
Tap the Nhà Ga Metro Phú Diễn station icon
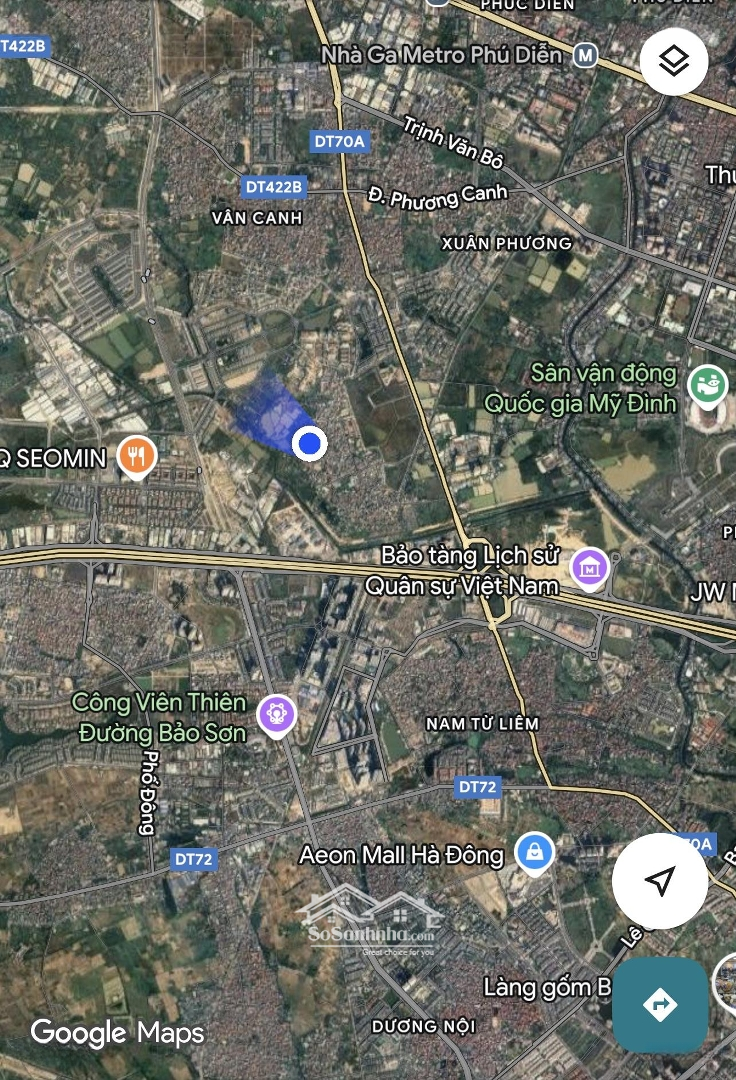(586, 55)
